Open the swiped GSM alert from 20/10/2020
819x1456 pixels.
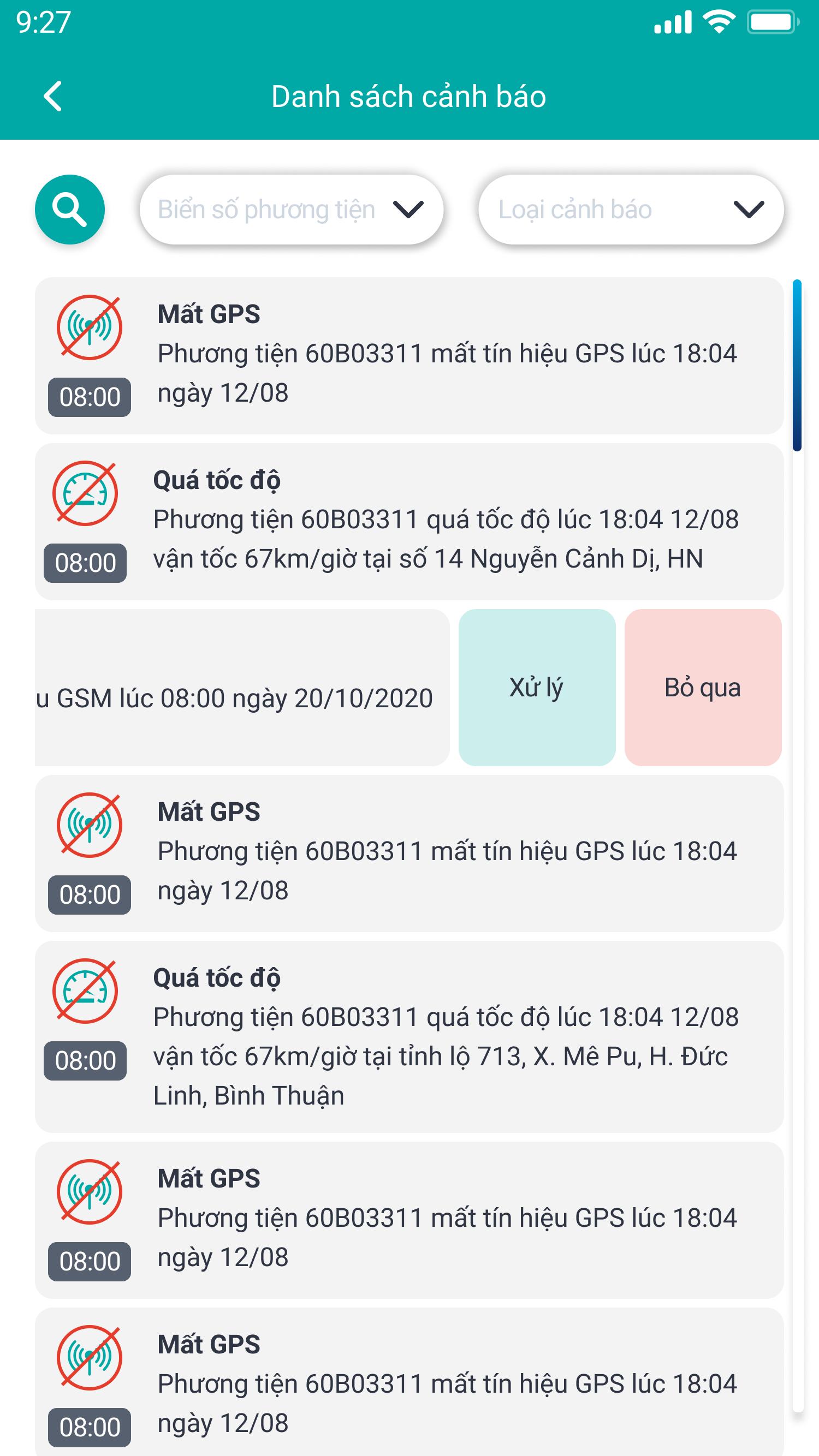click(242, 687)
